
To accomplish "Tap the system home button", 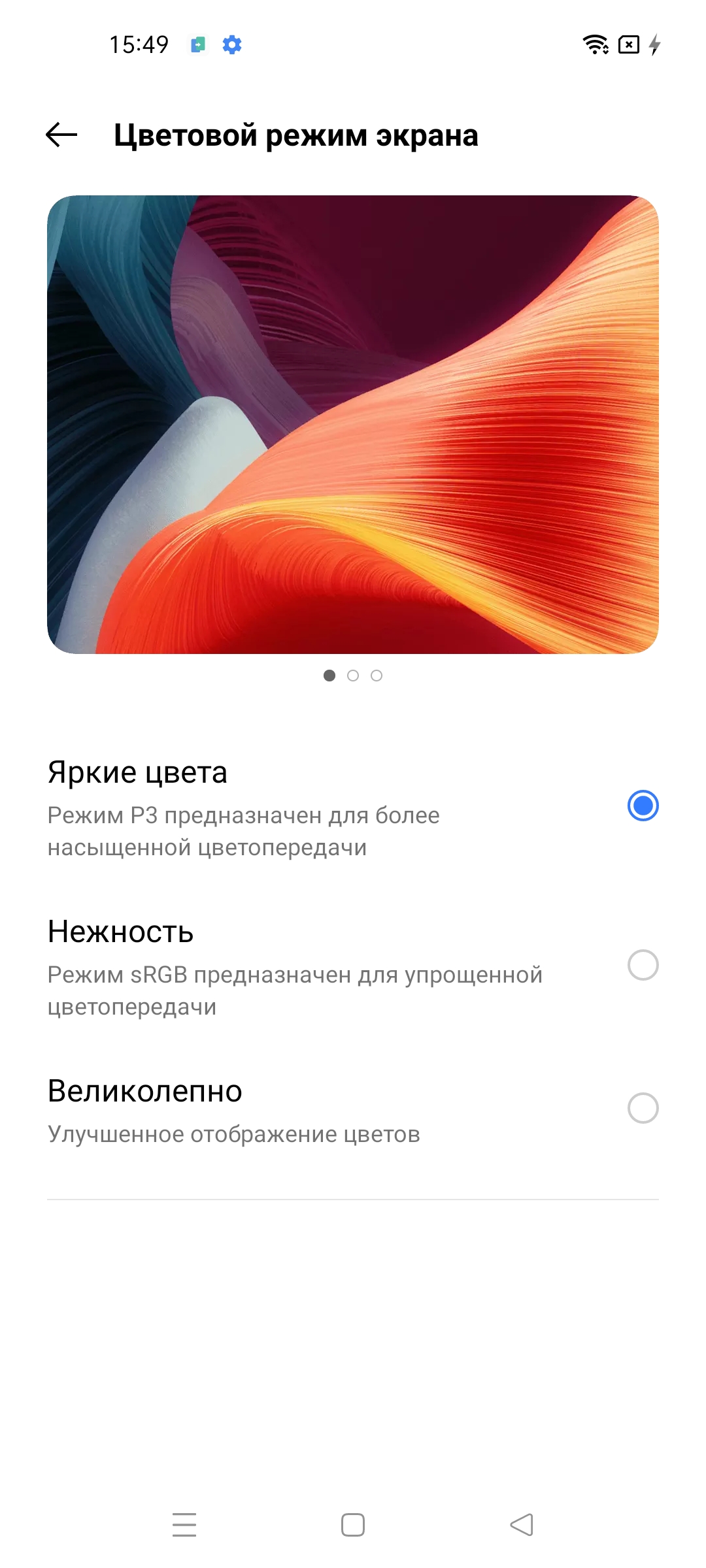I will [x=353, y=1525].
